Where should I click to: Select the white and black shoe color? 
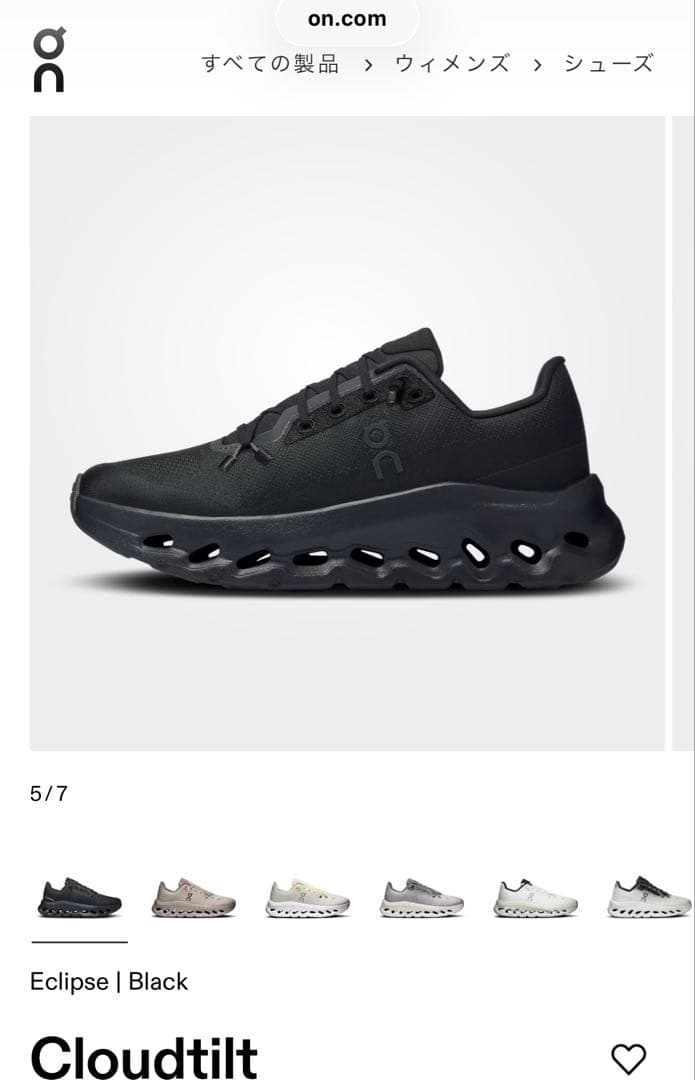649,896
